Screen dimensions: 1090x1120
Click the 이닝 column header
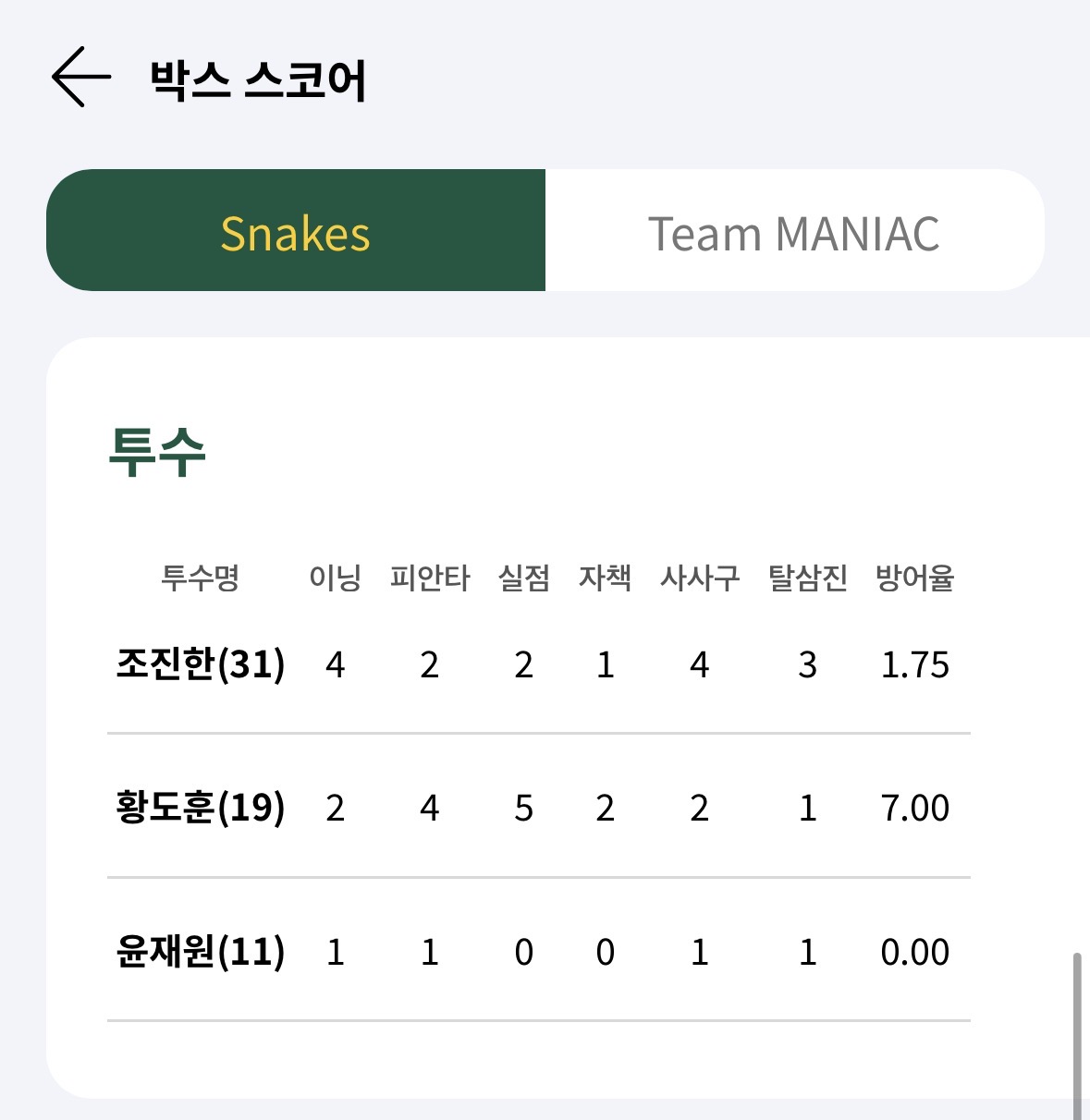(x=335, y=578)
